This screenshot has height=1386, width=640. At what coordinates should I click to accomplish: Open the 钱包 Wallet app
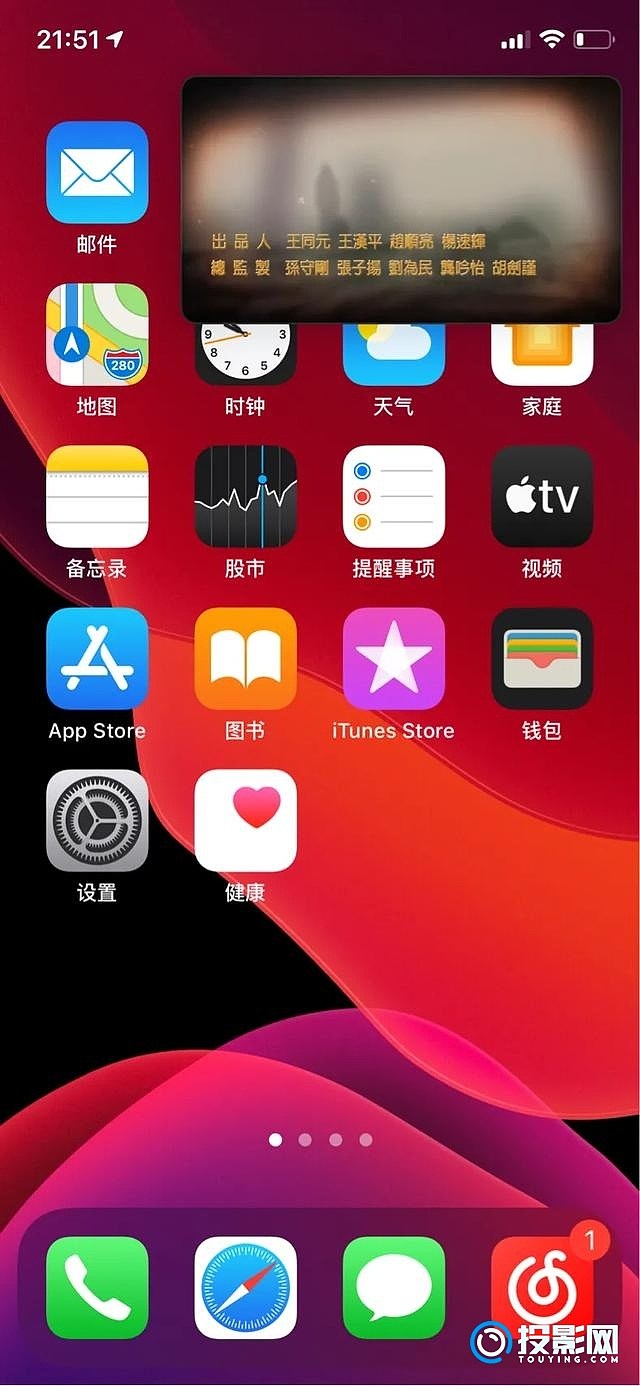(x=541, y=659)
